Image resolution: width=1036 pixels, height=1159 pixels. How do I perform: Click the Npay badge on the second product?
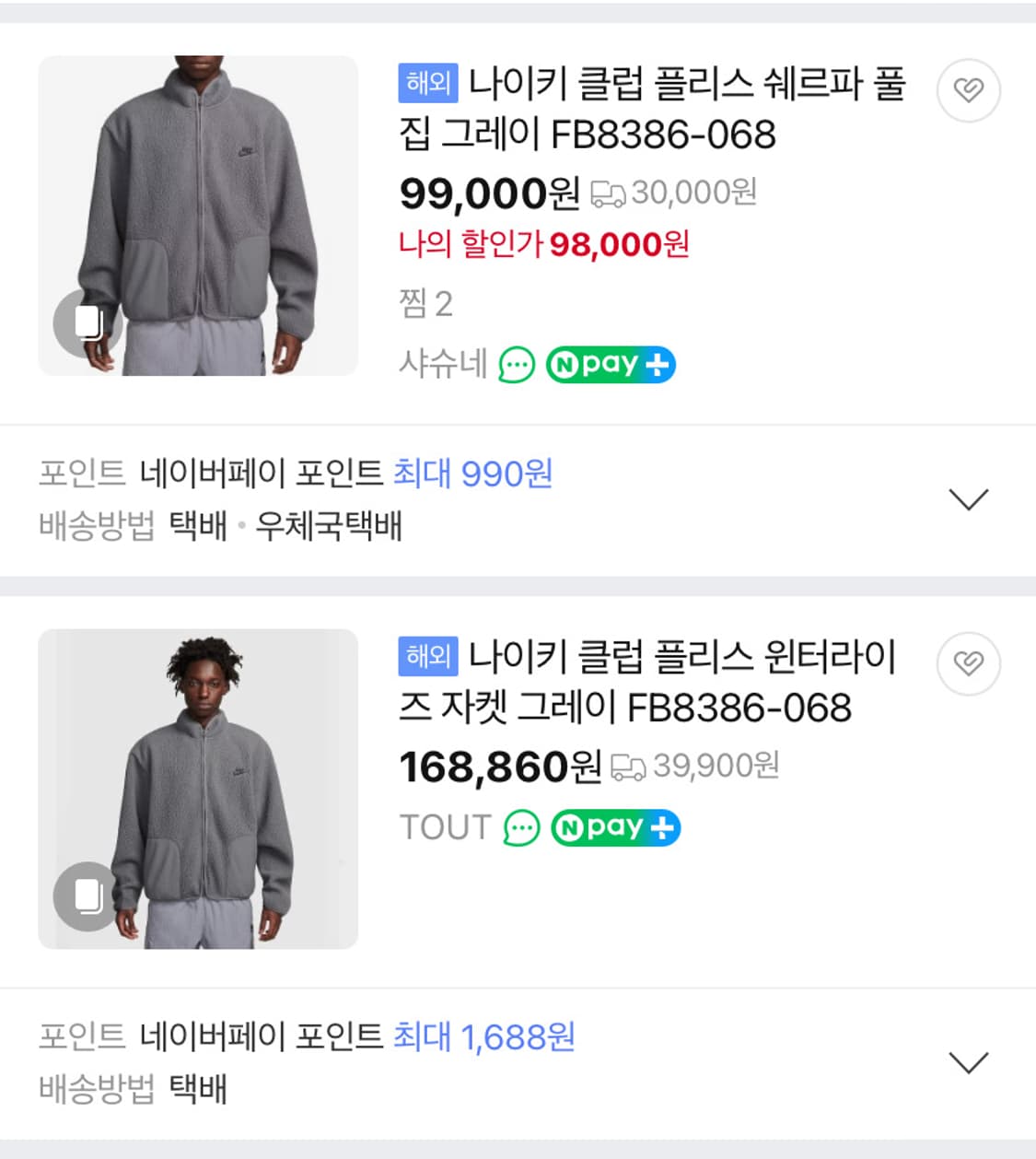[616, 827]
